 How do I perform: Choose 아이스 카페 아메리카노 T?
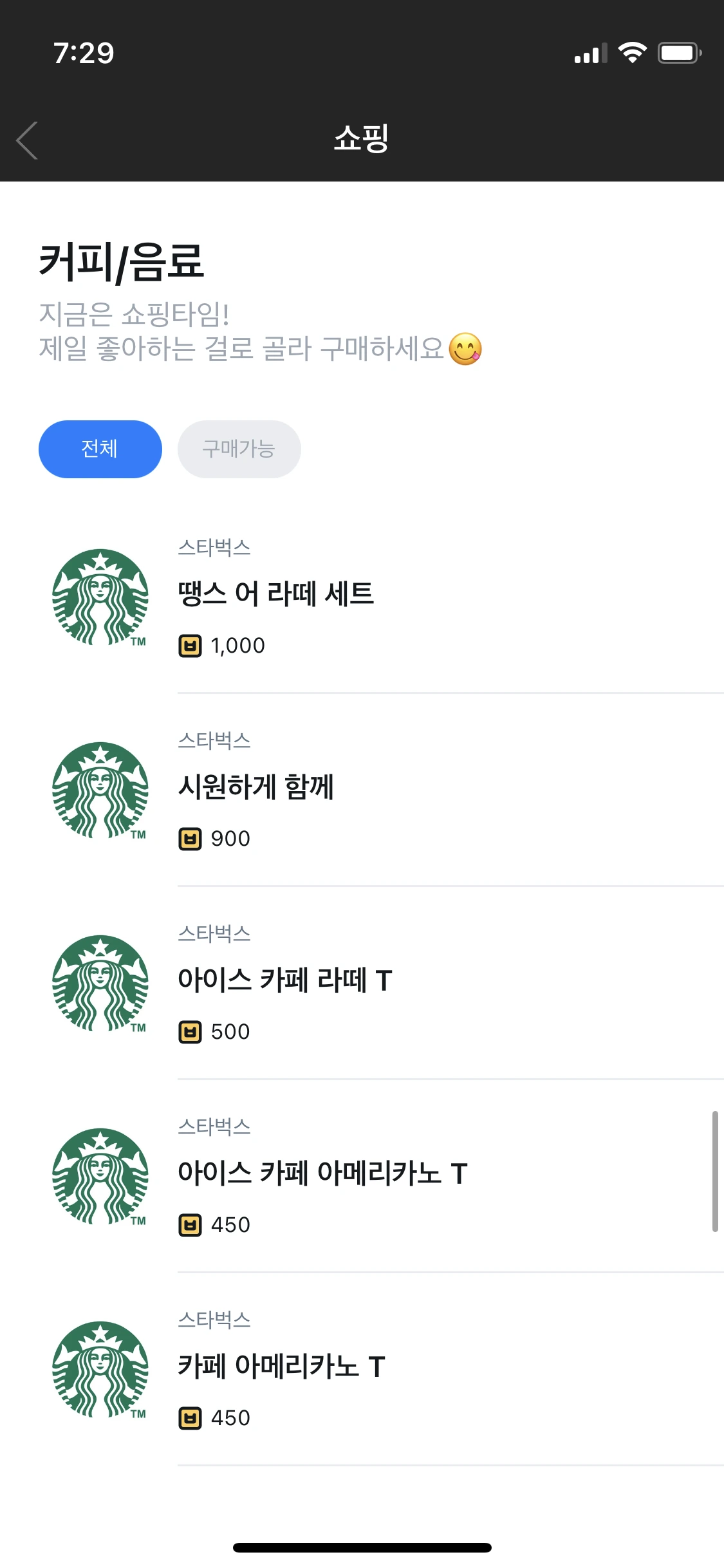point(322,1173)
